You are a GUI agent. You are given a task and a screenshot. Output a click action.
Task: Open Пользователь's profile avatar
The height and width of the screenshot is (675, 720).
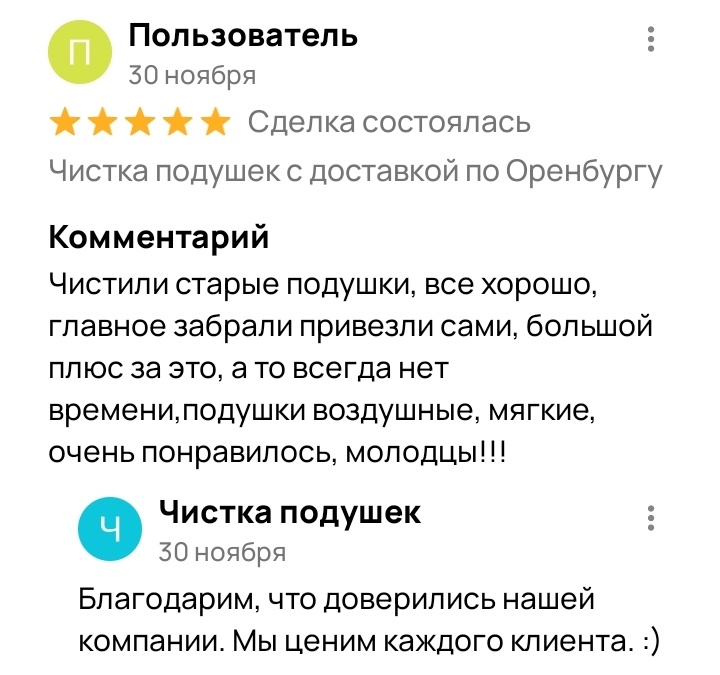(x=83, y=56)
